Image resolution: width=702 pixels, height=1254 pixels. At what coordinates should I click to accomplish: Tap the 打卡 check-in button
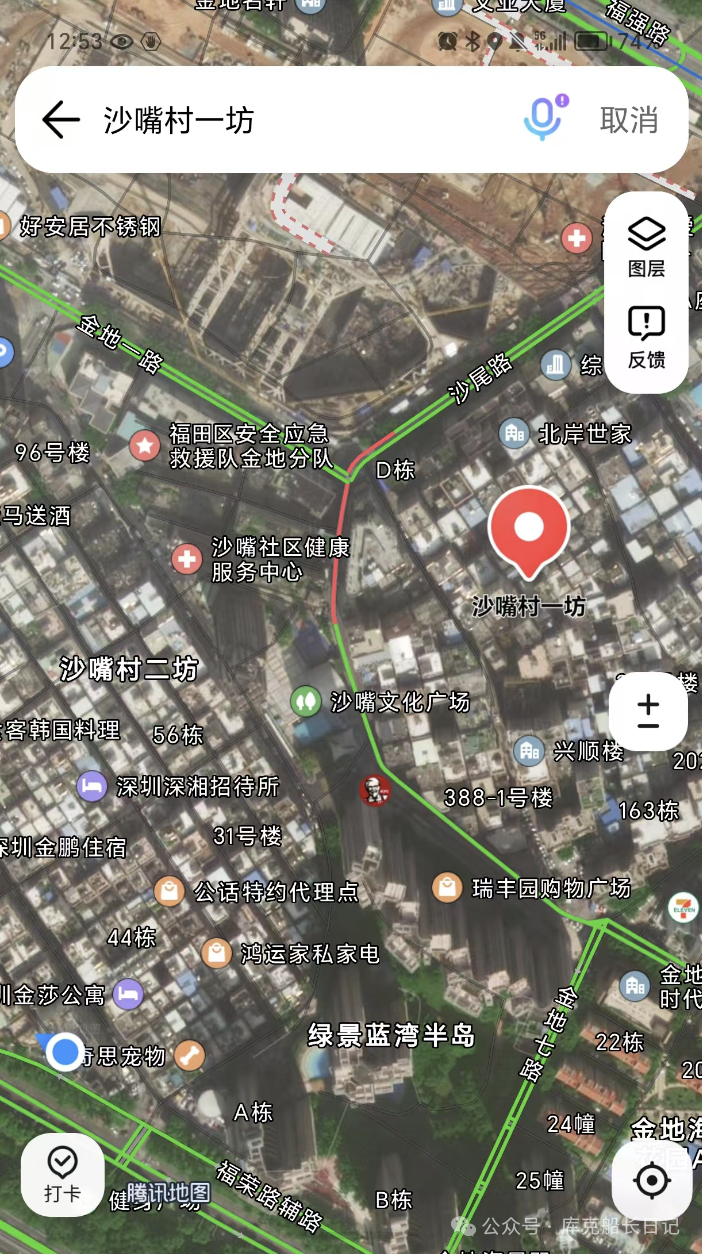62,1173
